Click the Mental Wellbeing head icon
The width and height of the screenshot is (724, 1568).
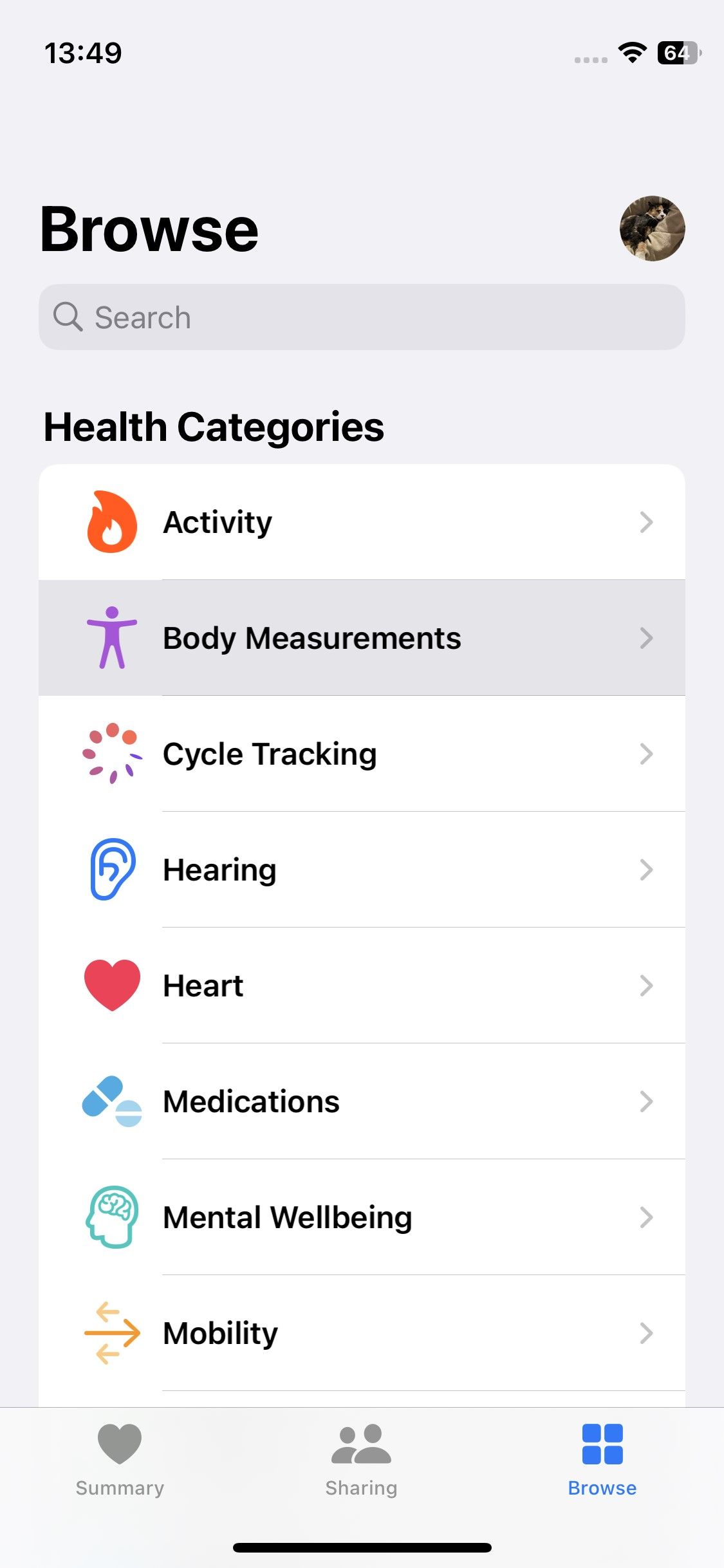tap(111, 1217)
